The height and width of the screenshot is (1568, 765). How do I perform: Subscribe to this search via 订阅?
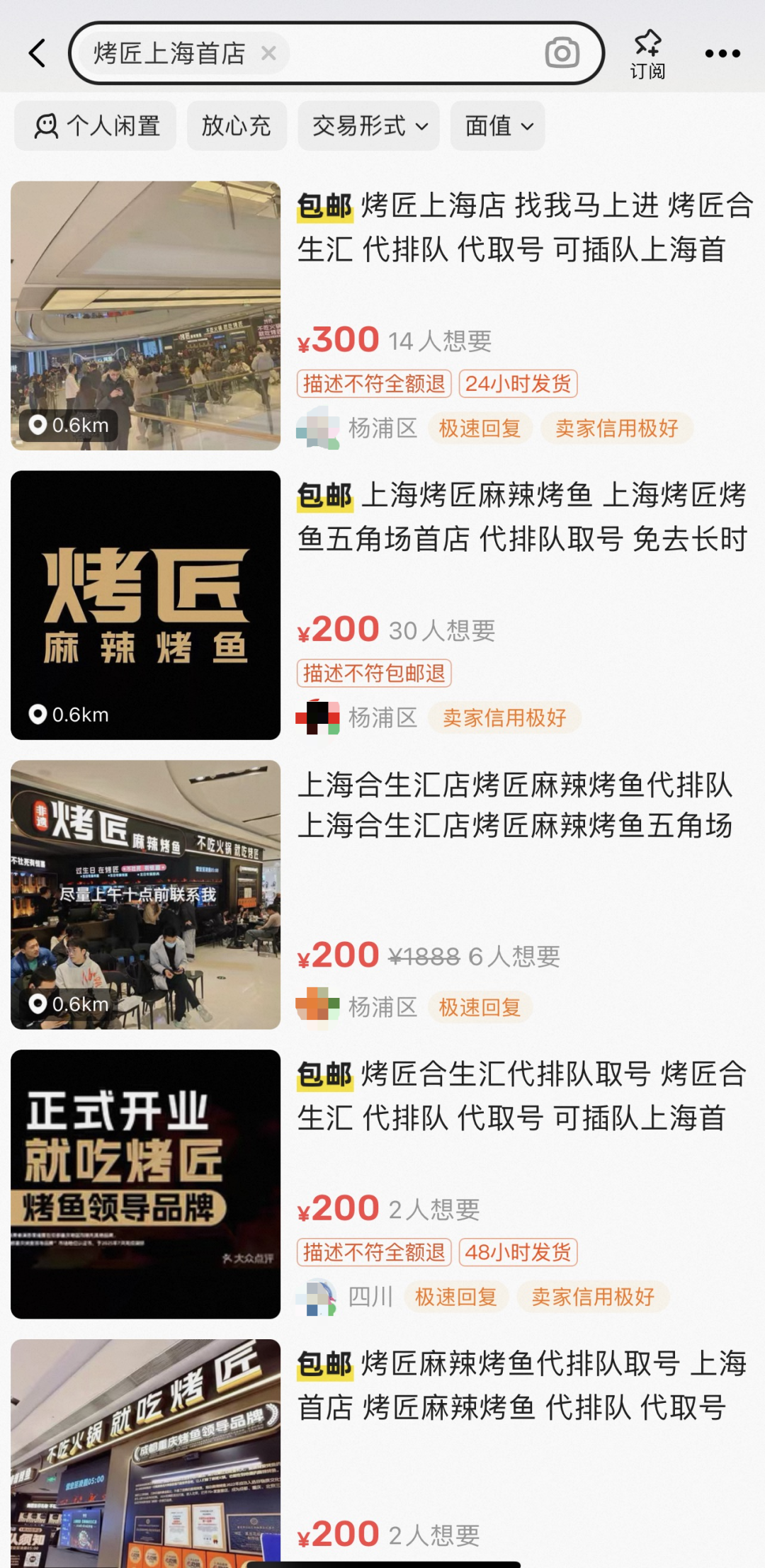click(x=647, y=54)
